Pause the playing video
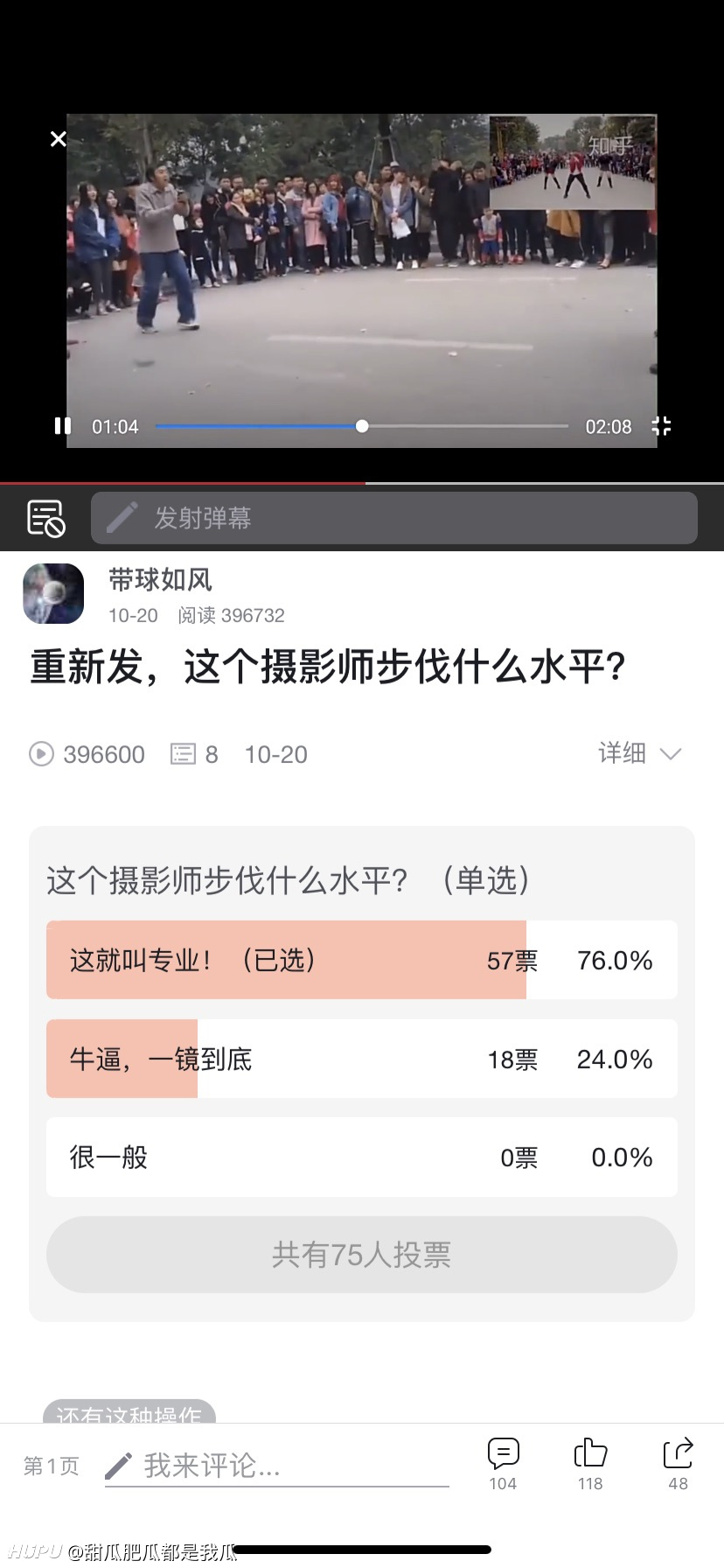This screenshot has width=724, height=1568. tap(63, 426)
